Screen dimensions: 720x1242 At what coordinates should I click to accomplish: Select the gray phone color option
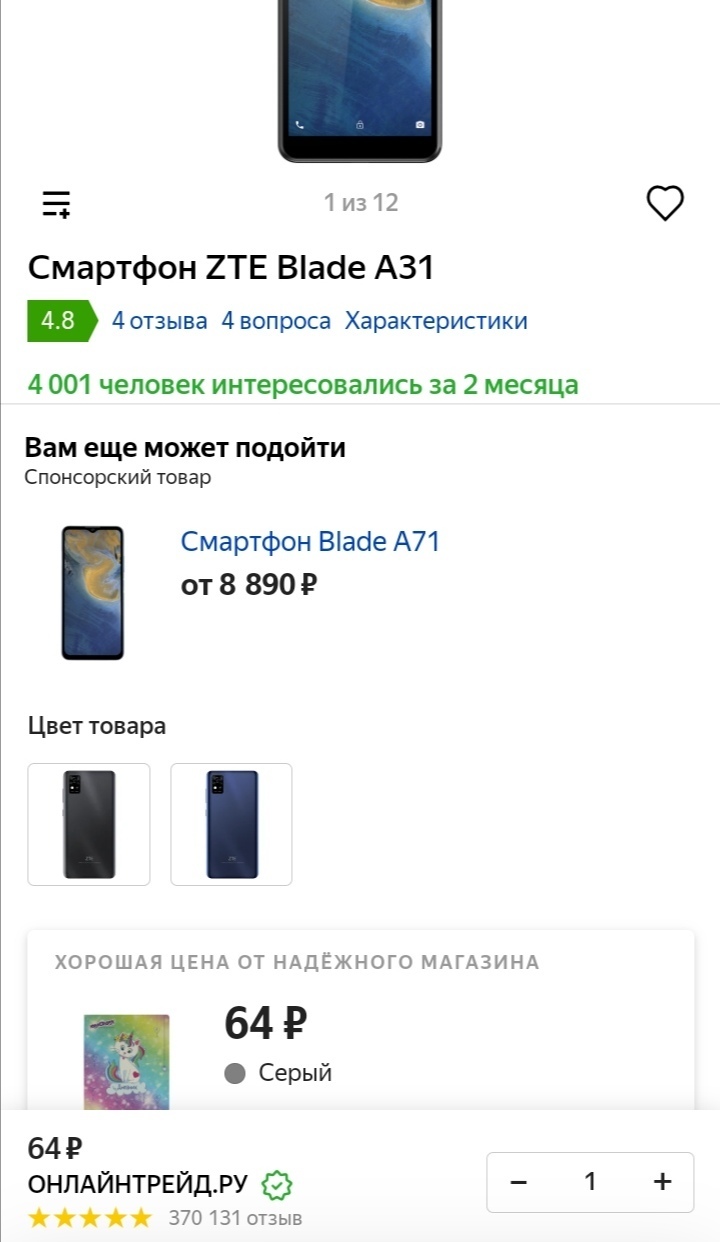tap(89, 824)
